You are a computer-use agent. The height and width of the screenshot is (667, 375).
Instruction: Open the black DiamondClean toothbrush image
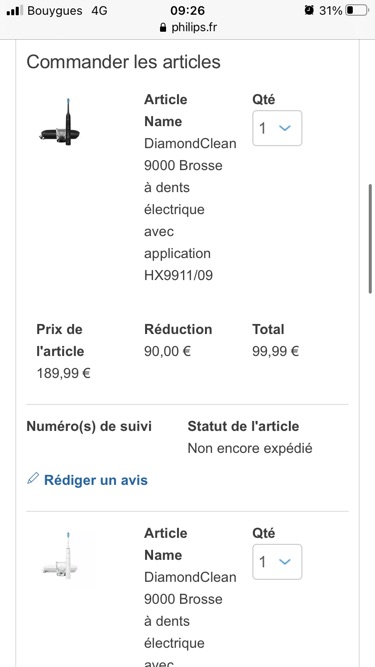[x=60, y=123]
